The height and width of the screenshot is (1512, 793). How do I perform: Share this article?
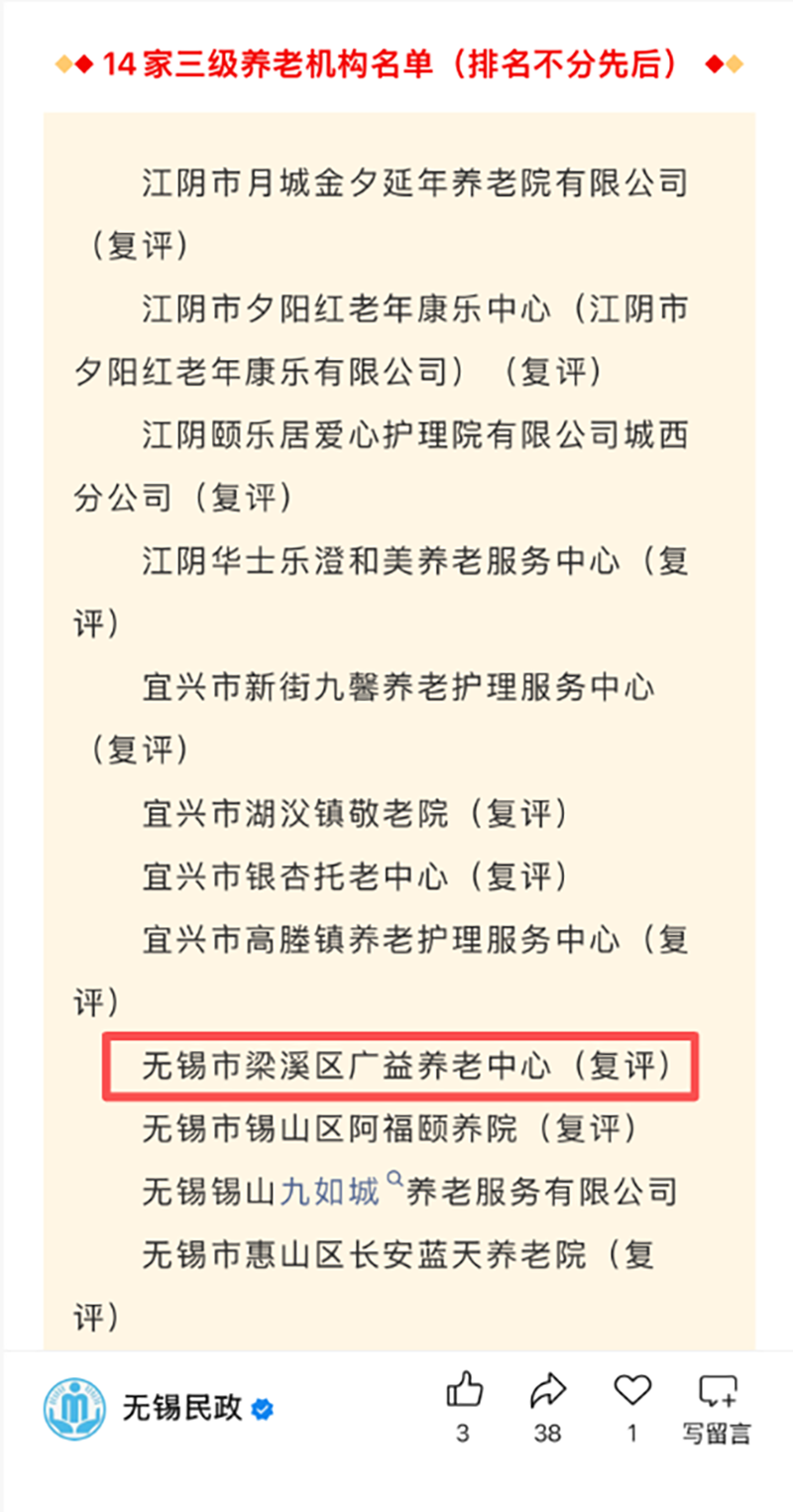coord(547,1391)
